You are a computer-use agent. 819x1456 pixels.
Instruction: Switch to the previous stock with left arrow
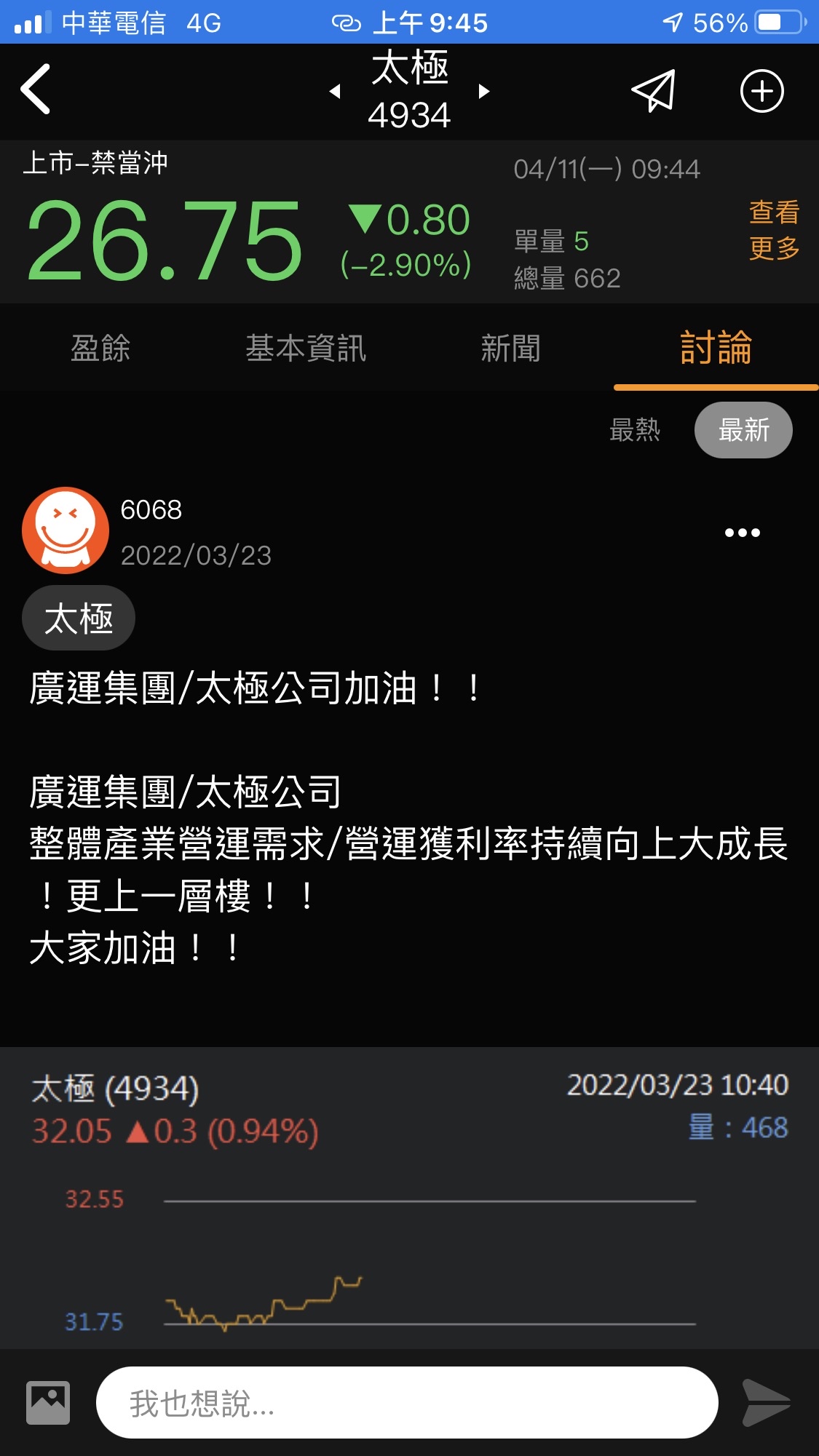[x=335, y=92]
